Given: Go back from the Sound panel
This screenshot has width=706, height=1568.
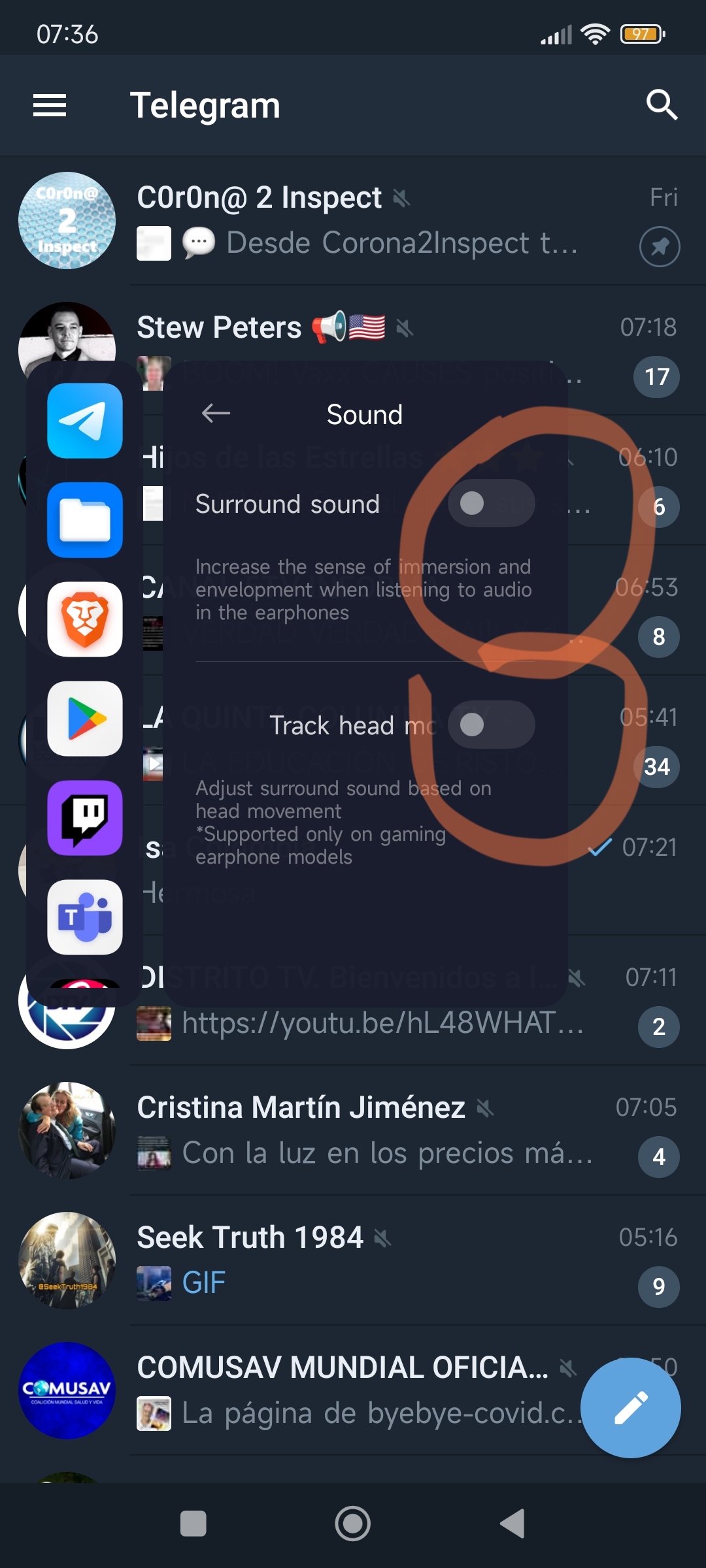Looking at the screenshot, I should click(216, 414).
